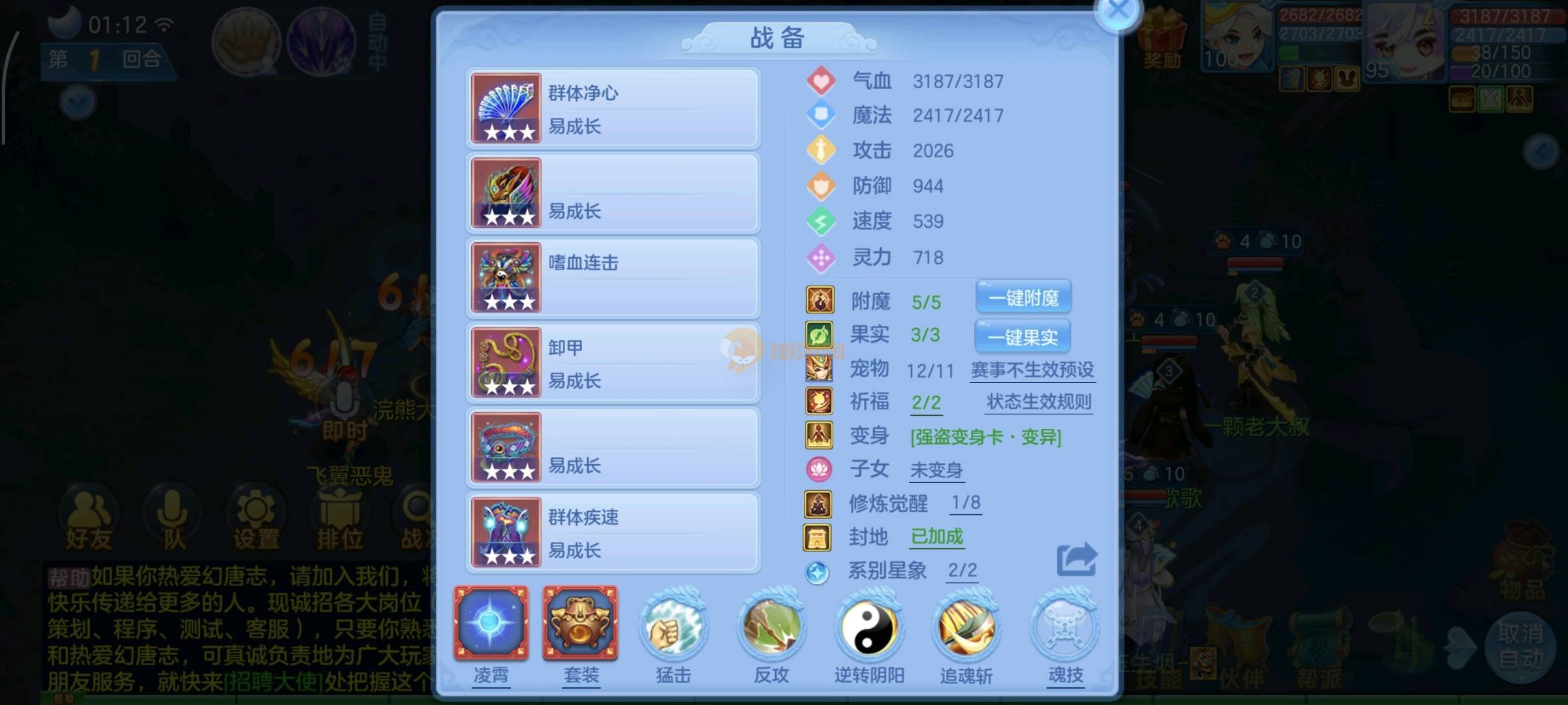Viewport: 1568px width, 705px height.
Task: Tap the 一键附魔 button
Action: [1023, 298]
